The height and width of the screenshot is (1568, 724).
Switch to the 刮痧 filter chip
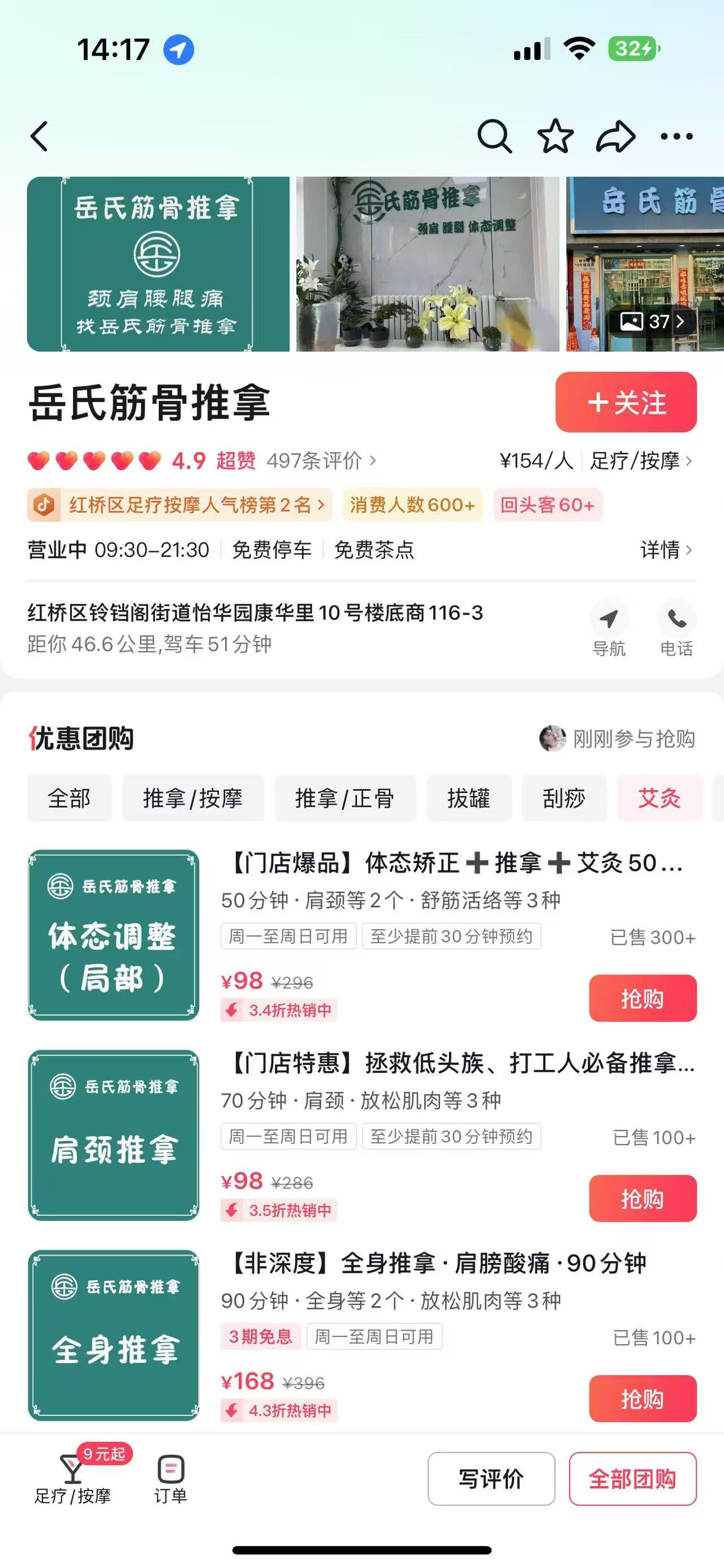click(564, 798)
